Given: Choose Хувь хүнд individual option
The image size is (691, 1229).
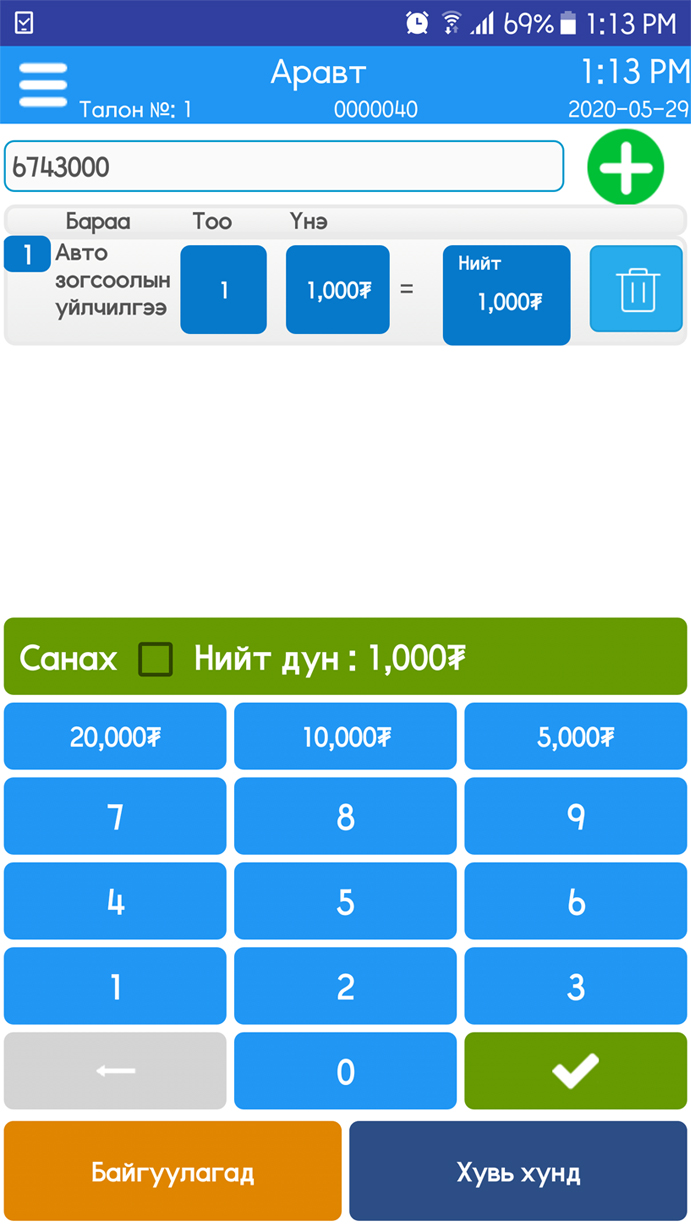Looking at the screenshot, I should pos(518,1171).
